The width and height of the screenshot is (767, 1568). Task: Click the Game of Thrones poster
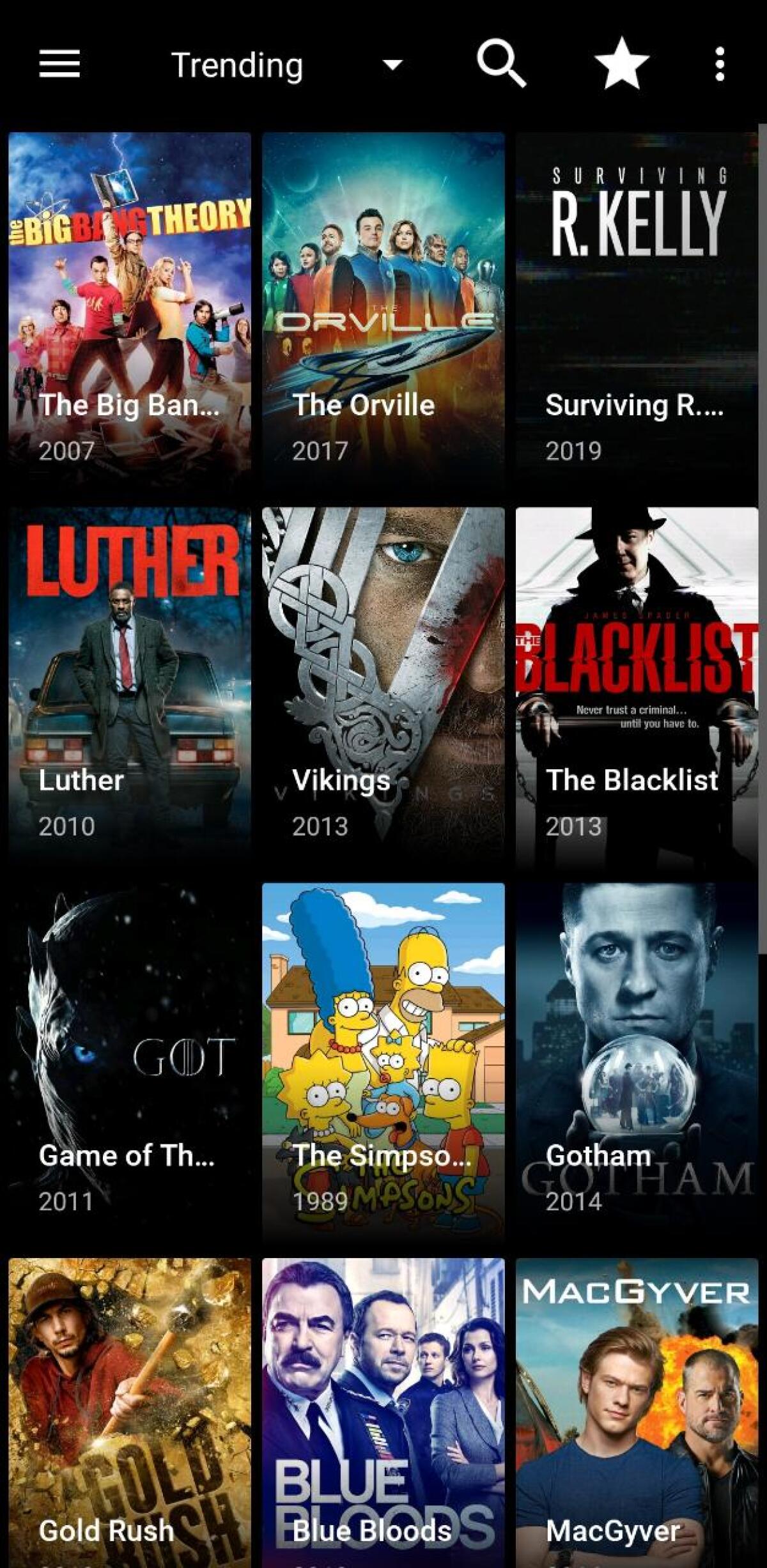pyautogui.click(x=129, y=1054)
